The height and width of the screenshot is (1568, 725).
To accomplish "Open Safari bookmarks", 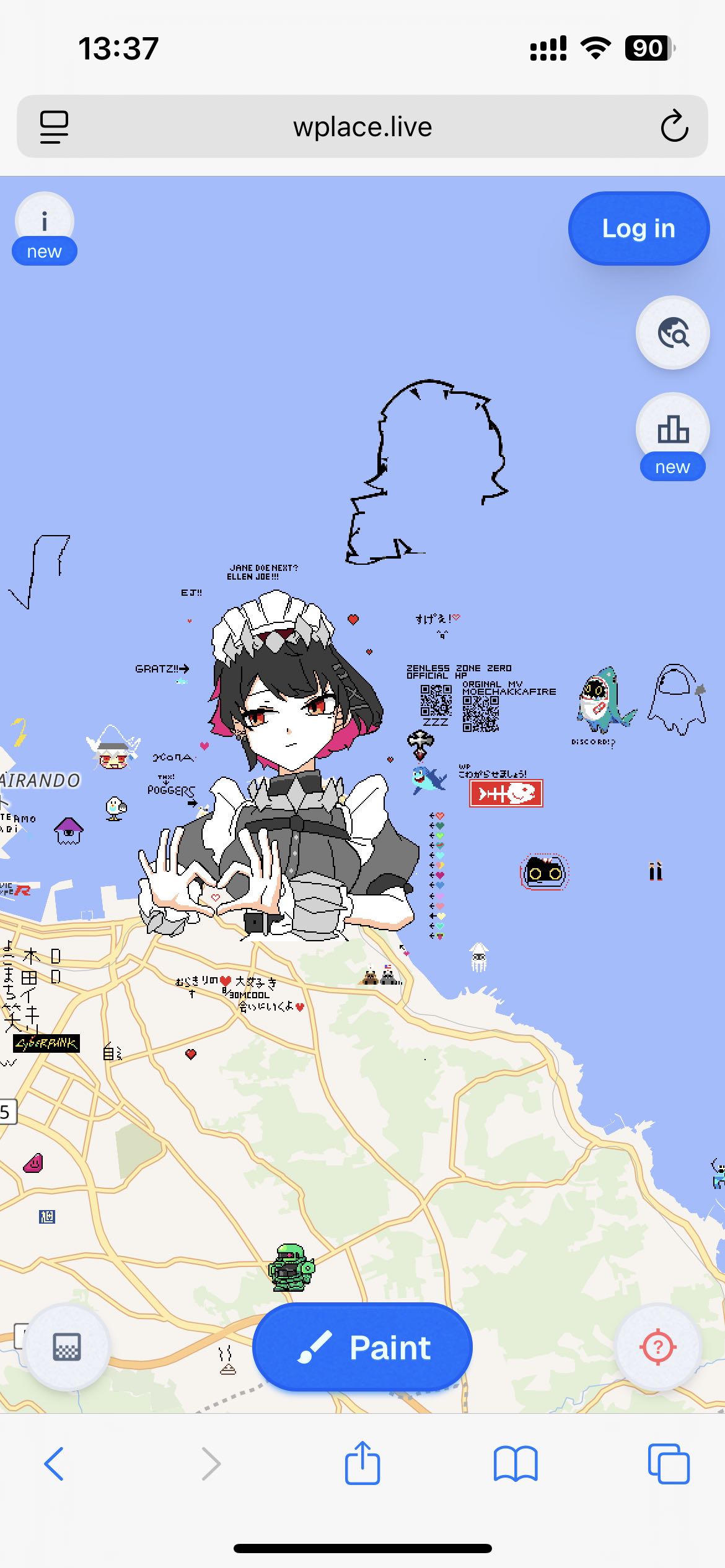I will (x=516, y=1464).
